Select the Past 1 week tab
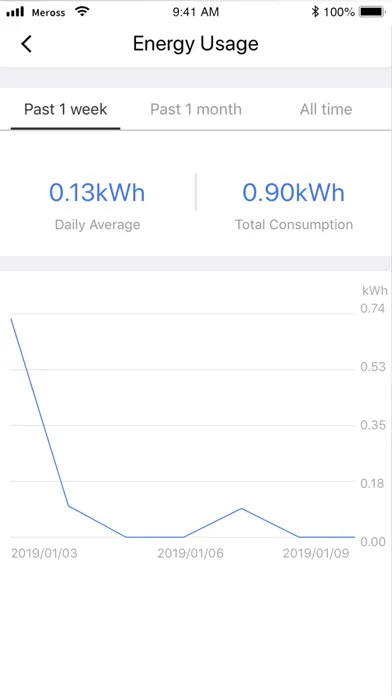 [65, 109]
